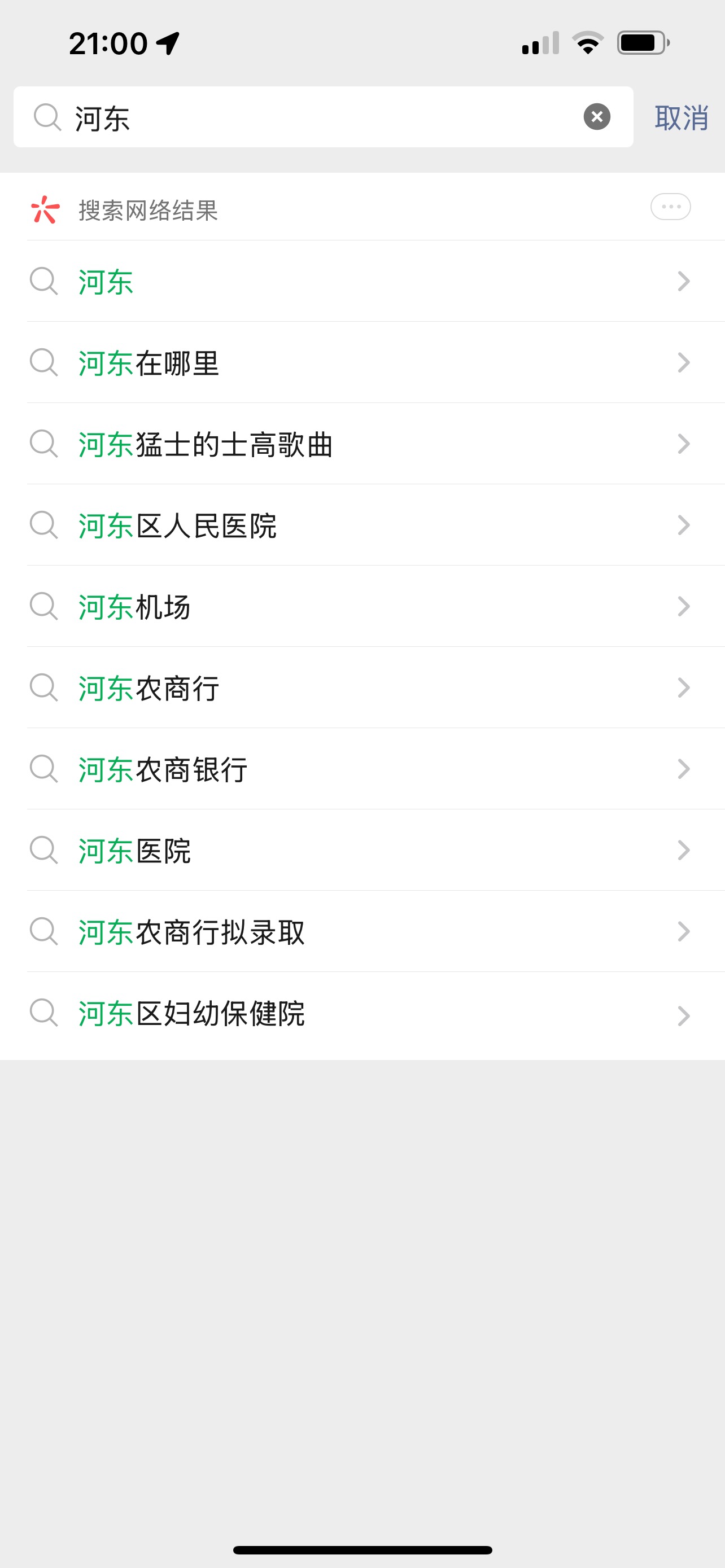725x1568 pixels.
Task: Clear the search text with the X
Action: click(597, 117)
